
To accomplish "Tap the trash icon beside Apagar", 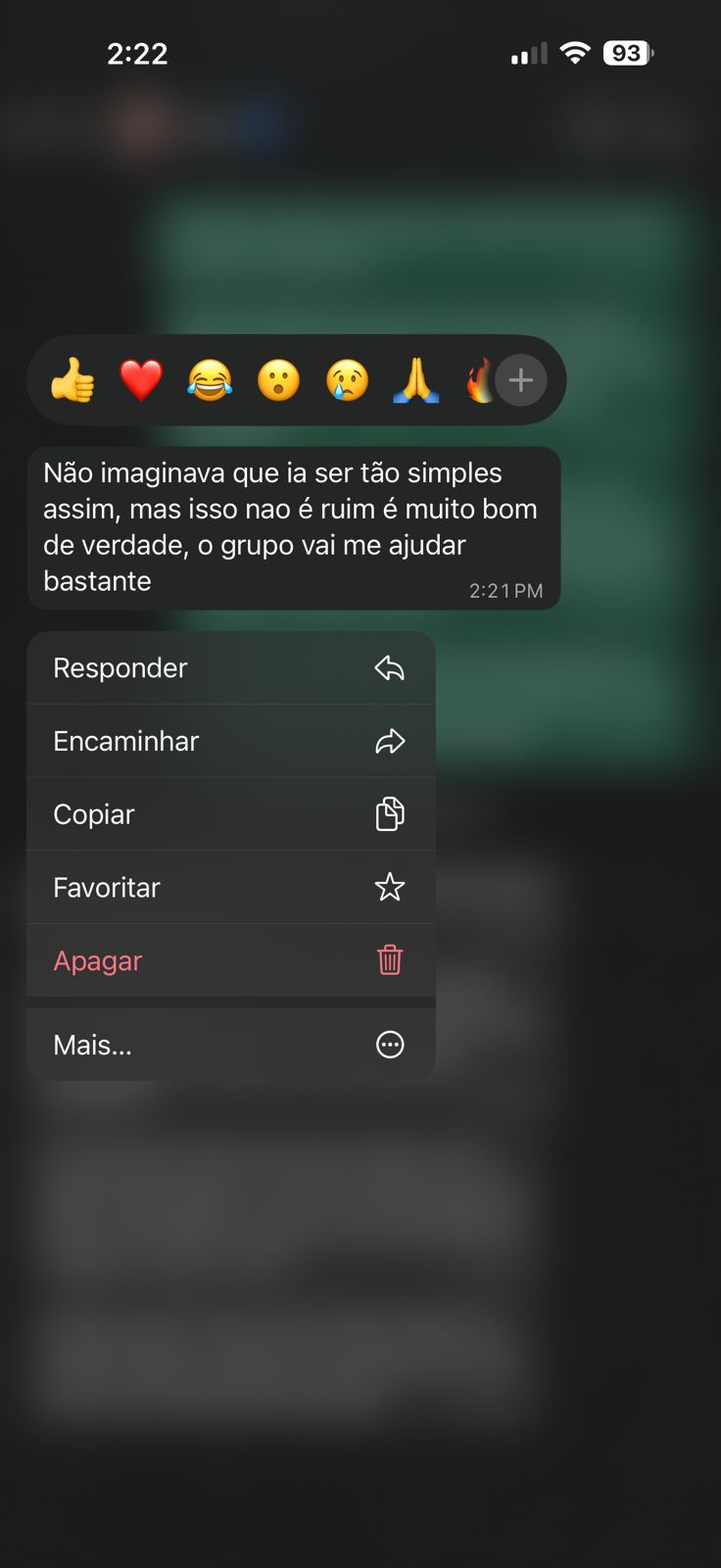I will point(390,960).
